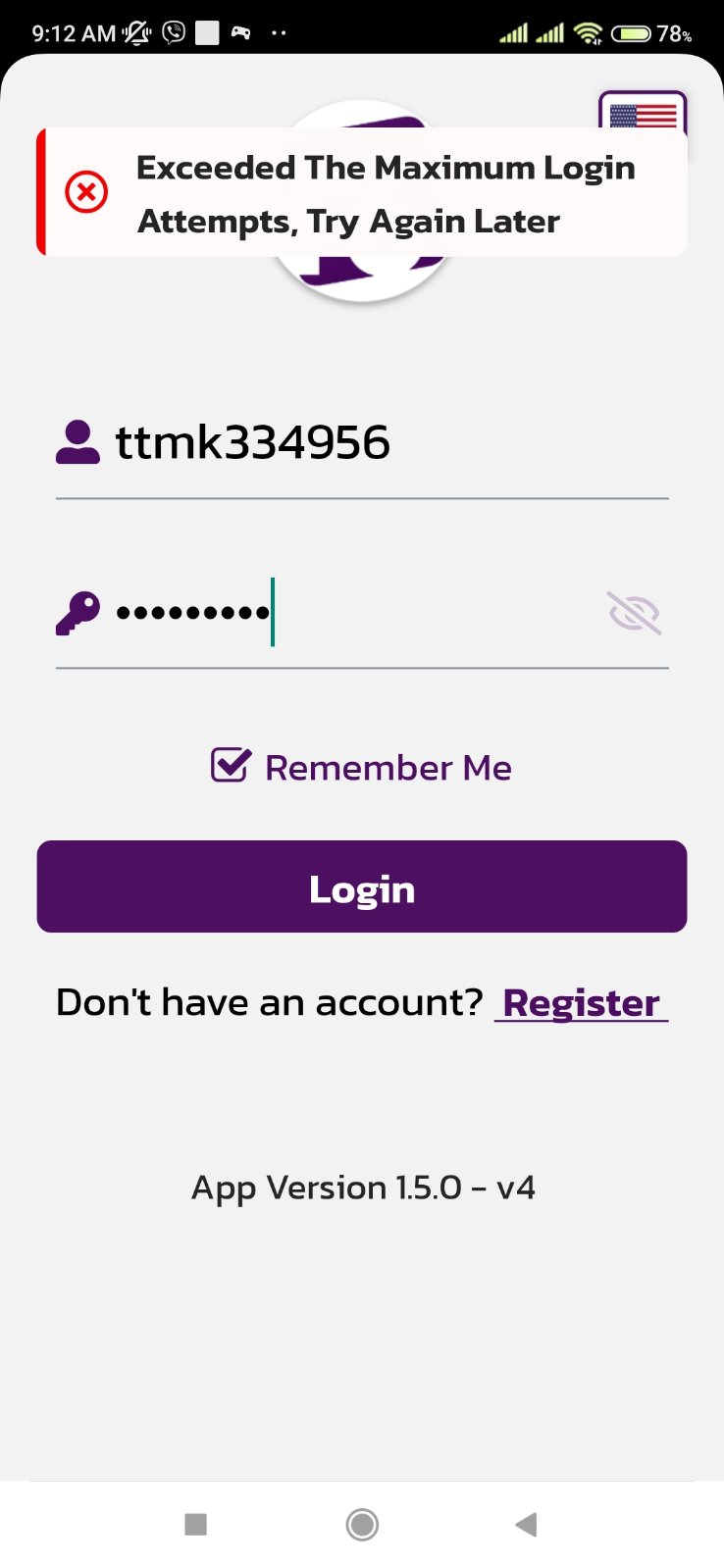Open the Register link
The width and height of the screenshot is (724, 1568).
[x=581, y=1003]
